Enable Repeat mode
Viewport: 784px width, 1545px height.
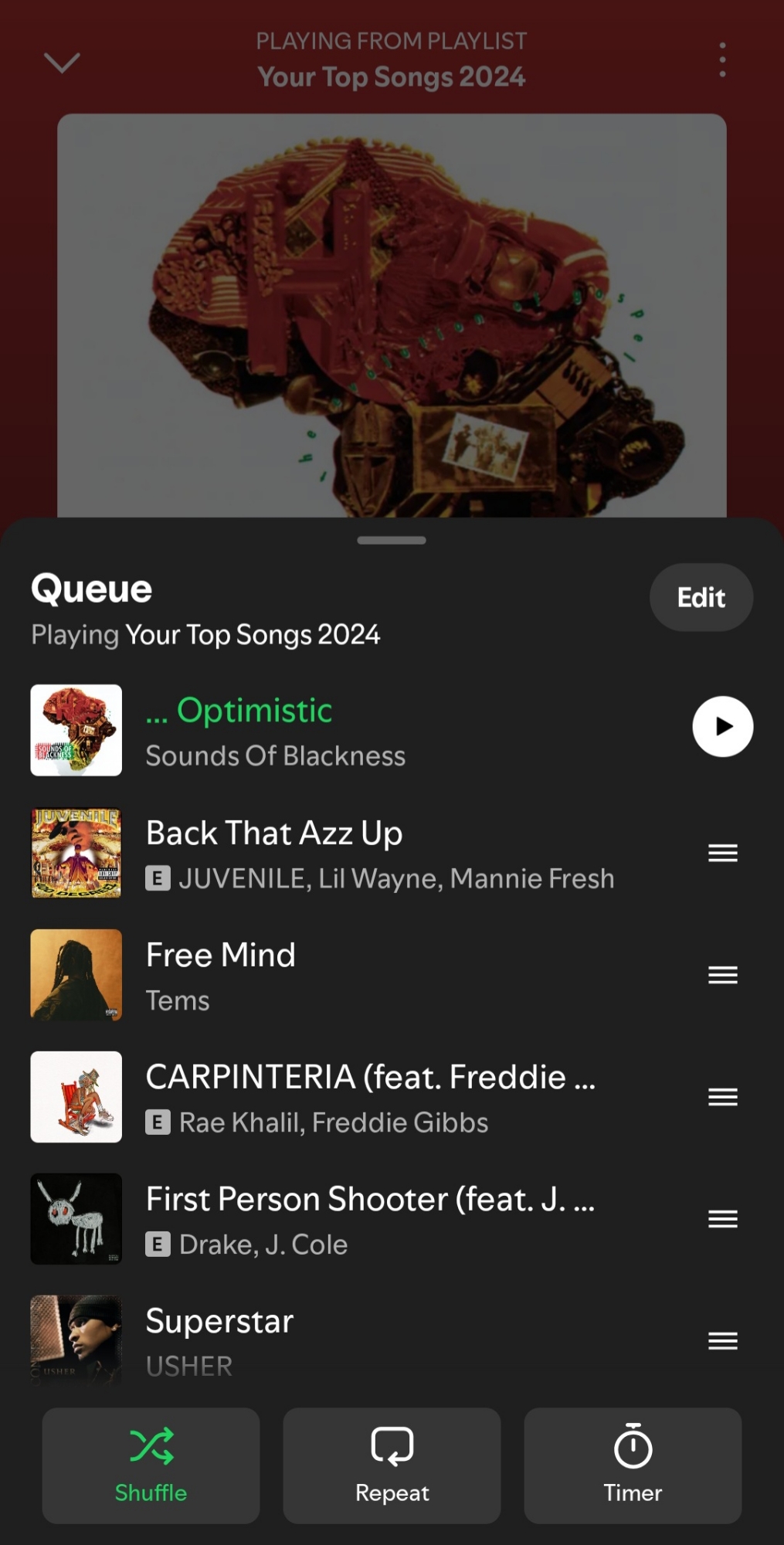tap(392, 1465)
